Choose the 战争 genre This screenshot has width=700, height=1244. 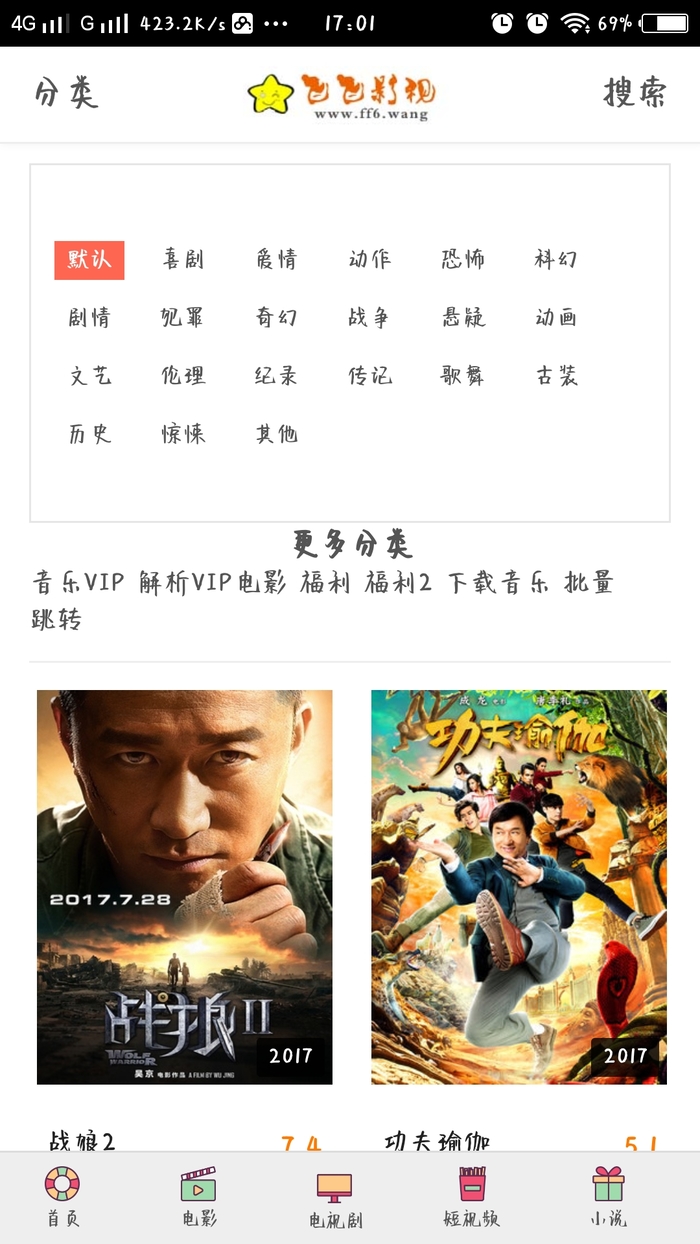tap(369, 318)
